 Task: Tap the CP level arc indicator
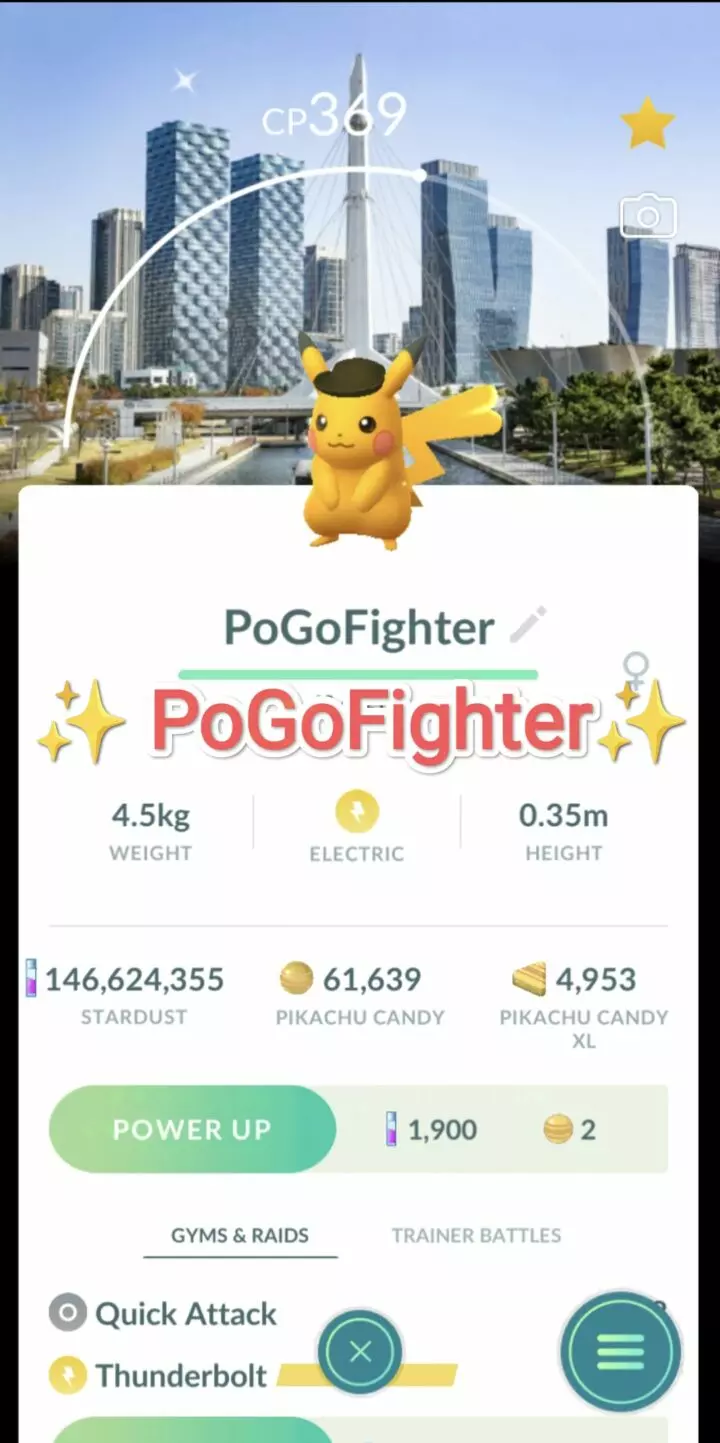pyautogui.click(x=420, y=172)
